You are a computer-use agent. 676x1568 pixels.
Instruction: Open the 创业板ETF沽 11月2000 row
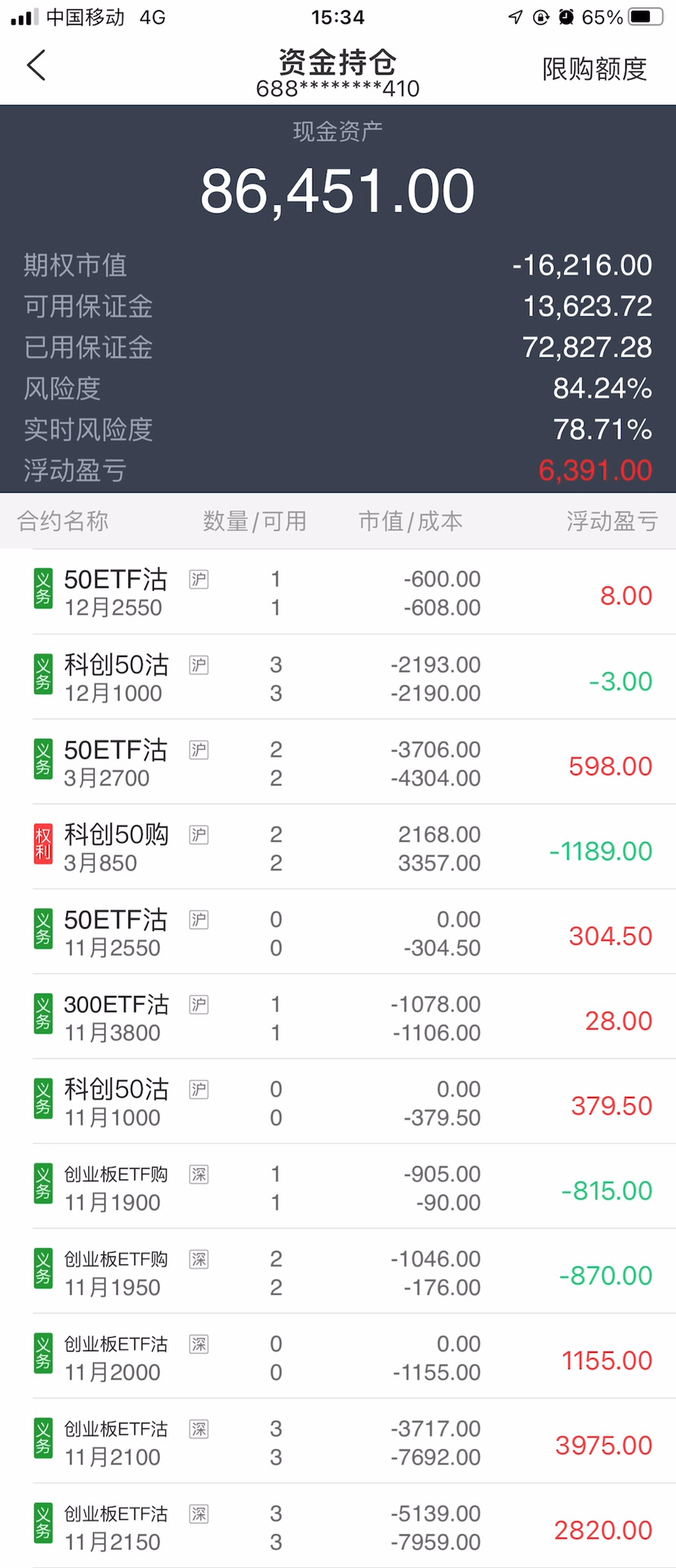pyautogui.click(x=338, y=1357)
